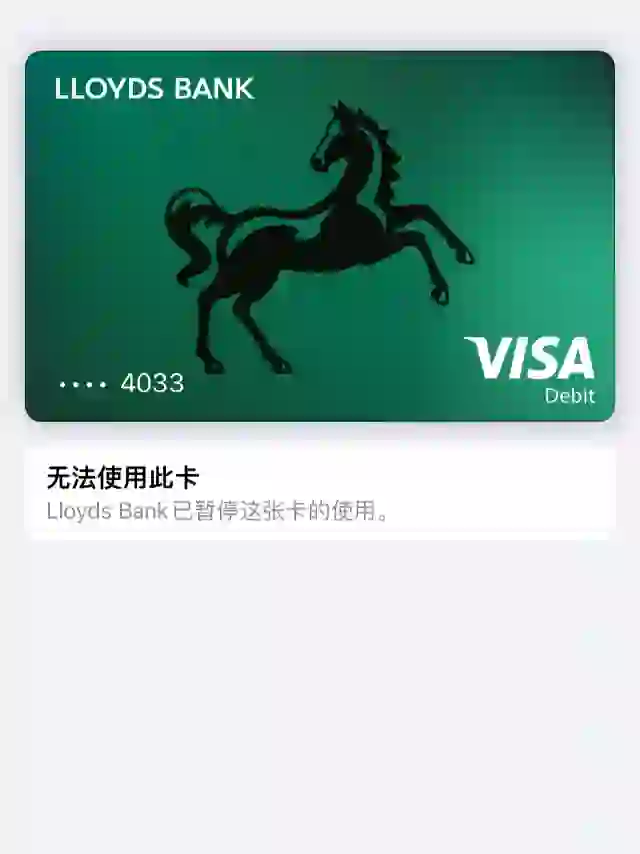Open the Lloyds Bank Visa card ending 4033
Image resolution: width=640 pixels, height=854 pixels.
pyautogui.click(x=320, y=236)
